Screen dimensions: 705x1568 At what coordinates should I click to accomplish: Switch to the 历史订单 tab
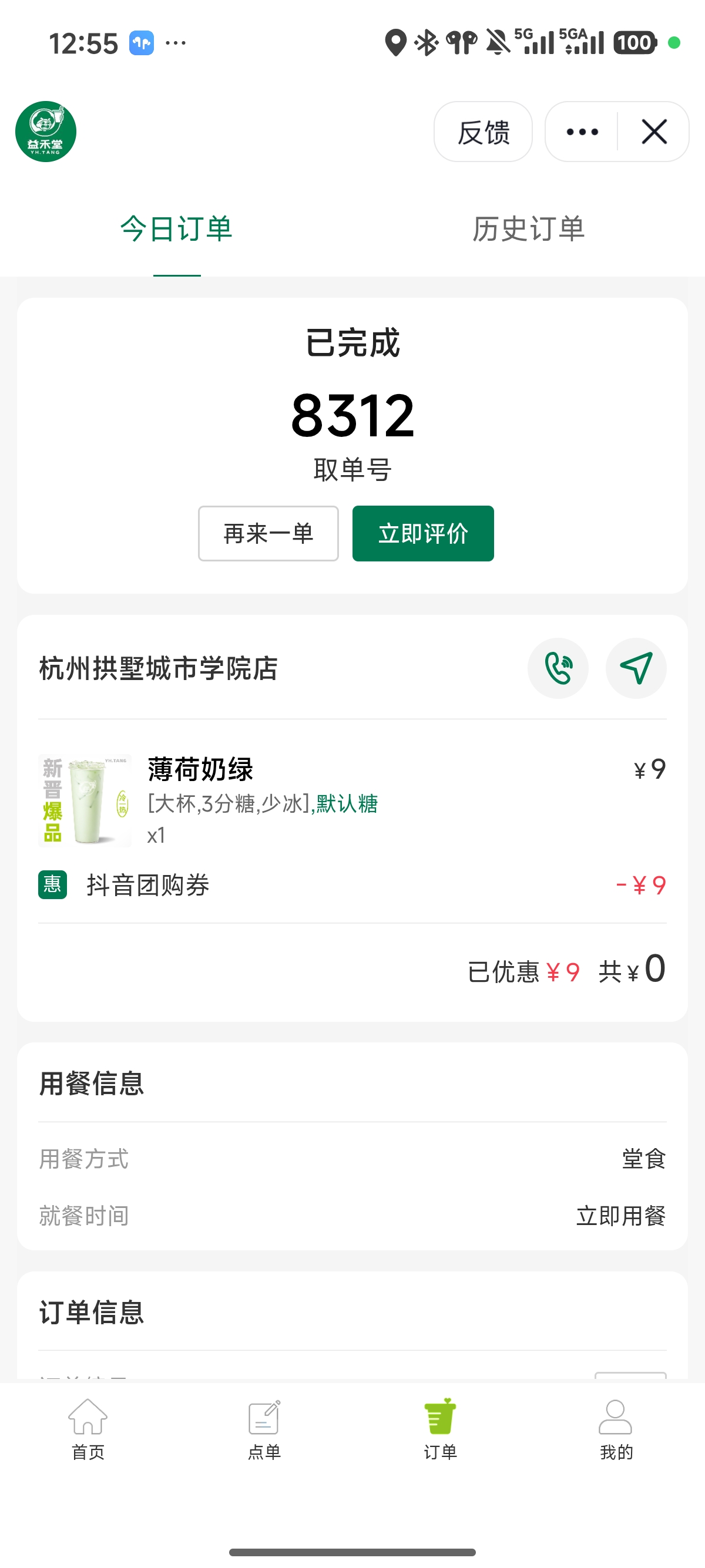coord(528,230)
